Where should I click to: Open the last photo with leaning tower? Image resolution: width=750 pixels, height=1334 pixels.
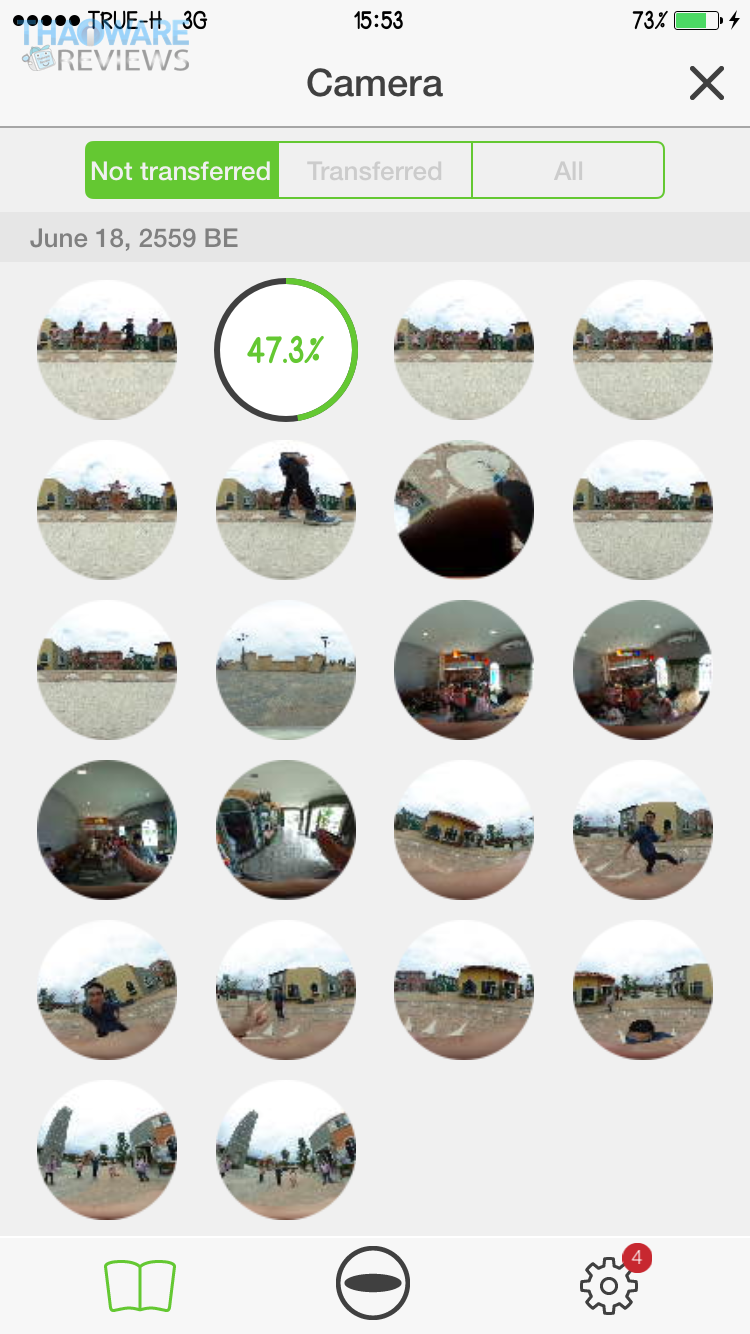286,1150
